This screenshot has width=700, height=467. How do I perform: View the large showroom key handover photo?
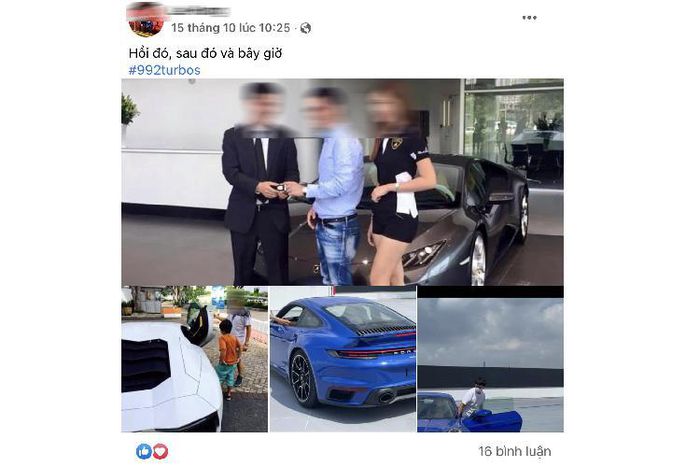(342, 182)
